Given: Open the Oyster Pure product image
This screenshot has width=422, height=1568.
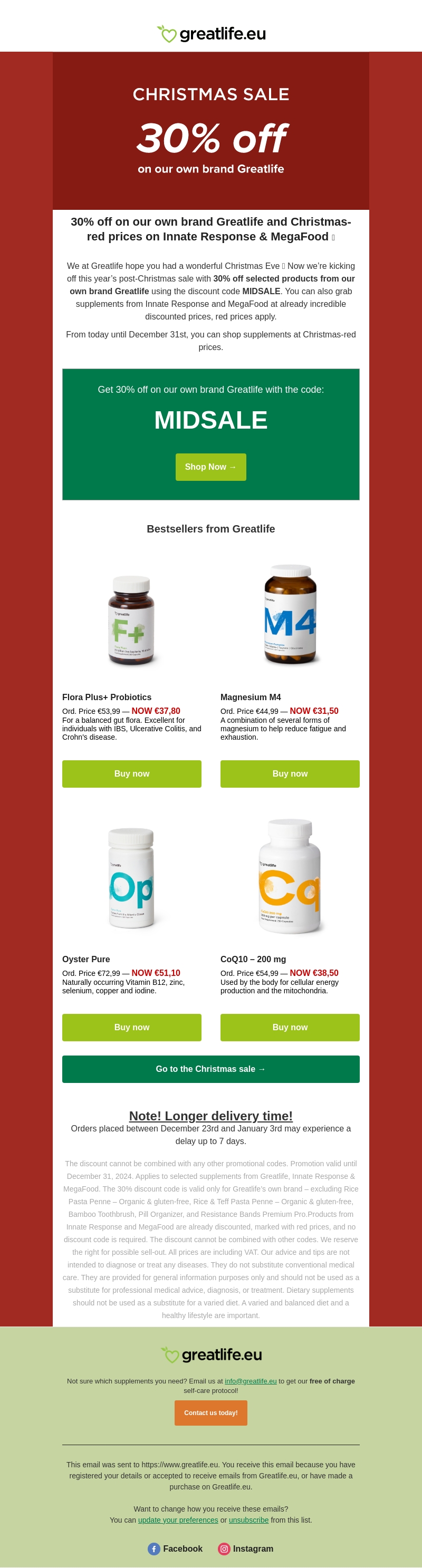Looking at the screenshot, I should click(131, 878).
